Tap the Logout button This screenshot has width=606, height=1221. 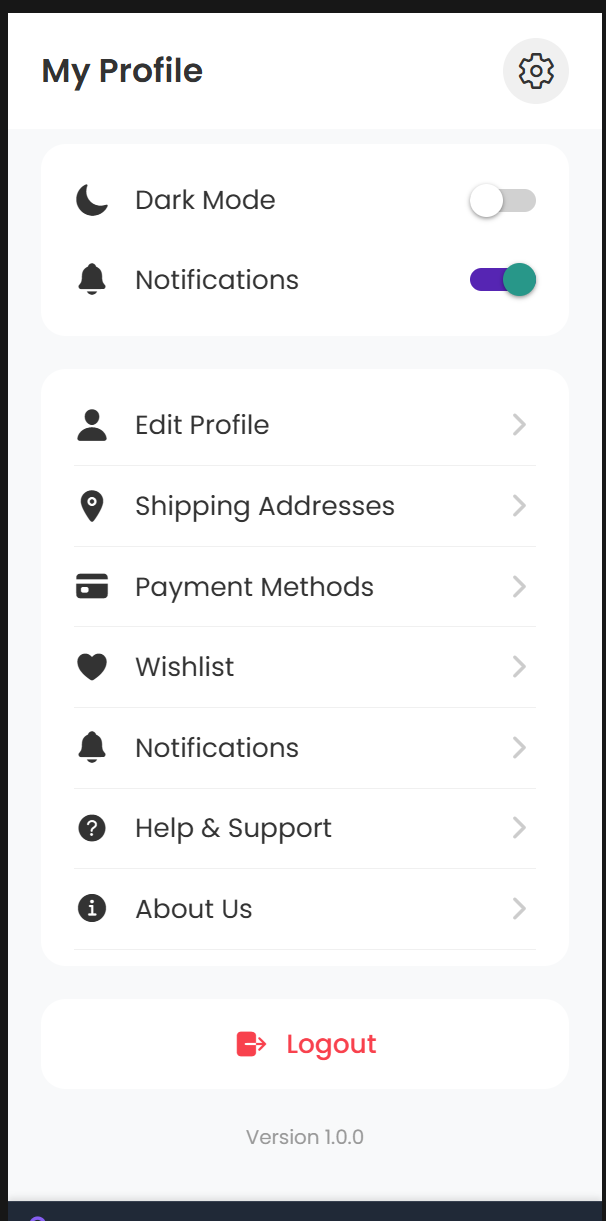[x=305, y=1044]
